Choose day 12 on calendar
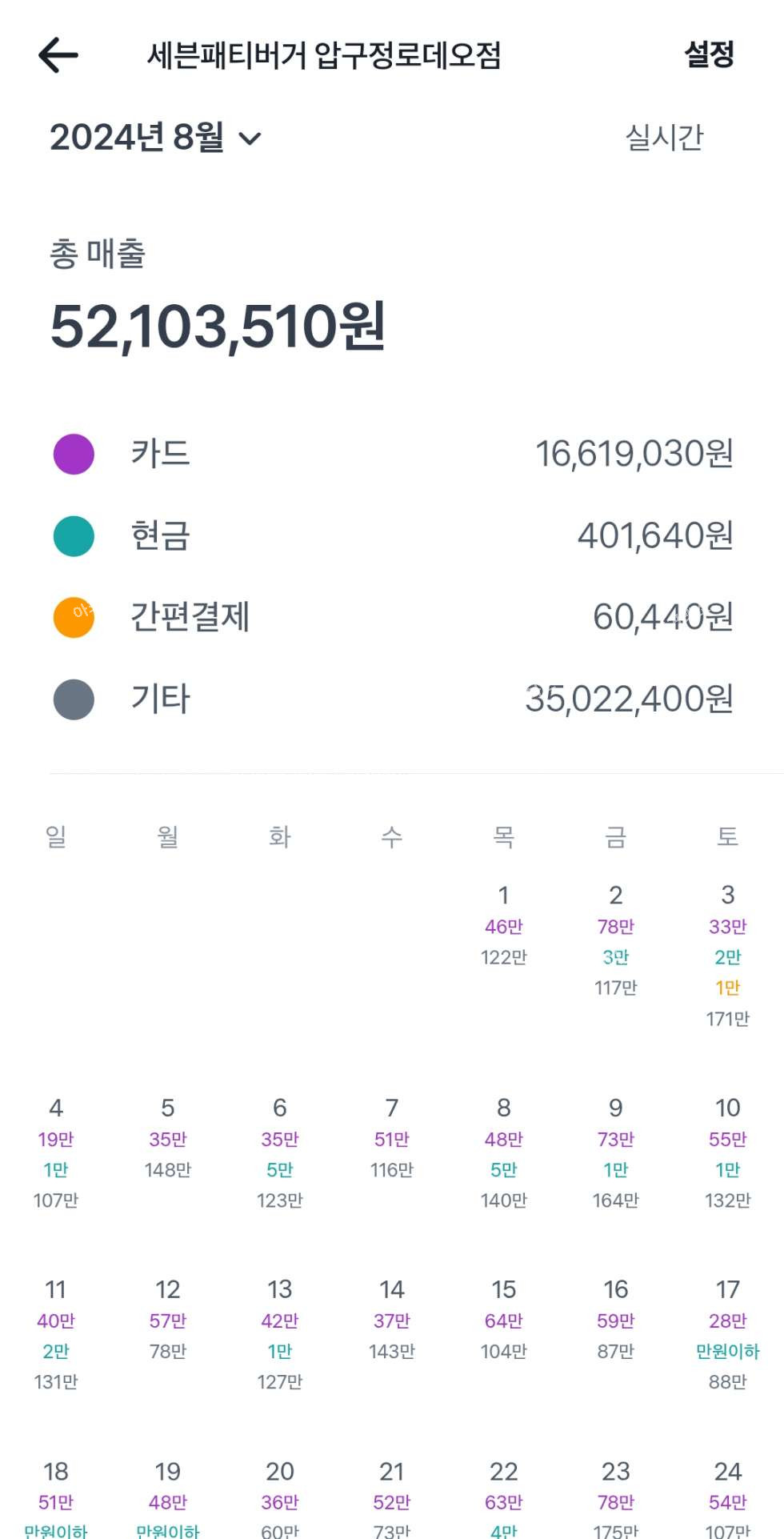784x1539 pixels. point(167,1320)
